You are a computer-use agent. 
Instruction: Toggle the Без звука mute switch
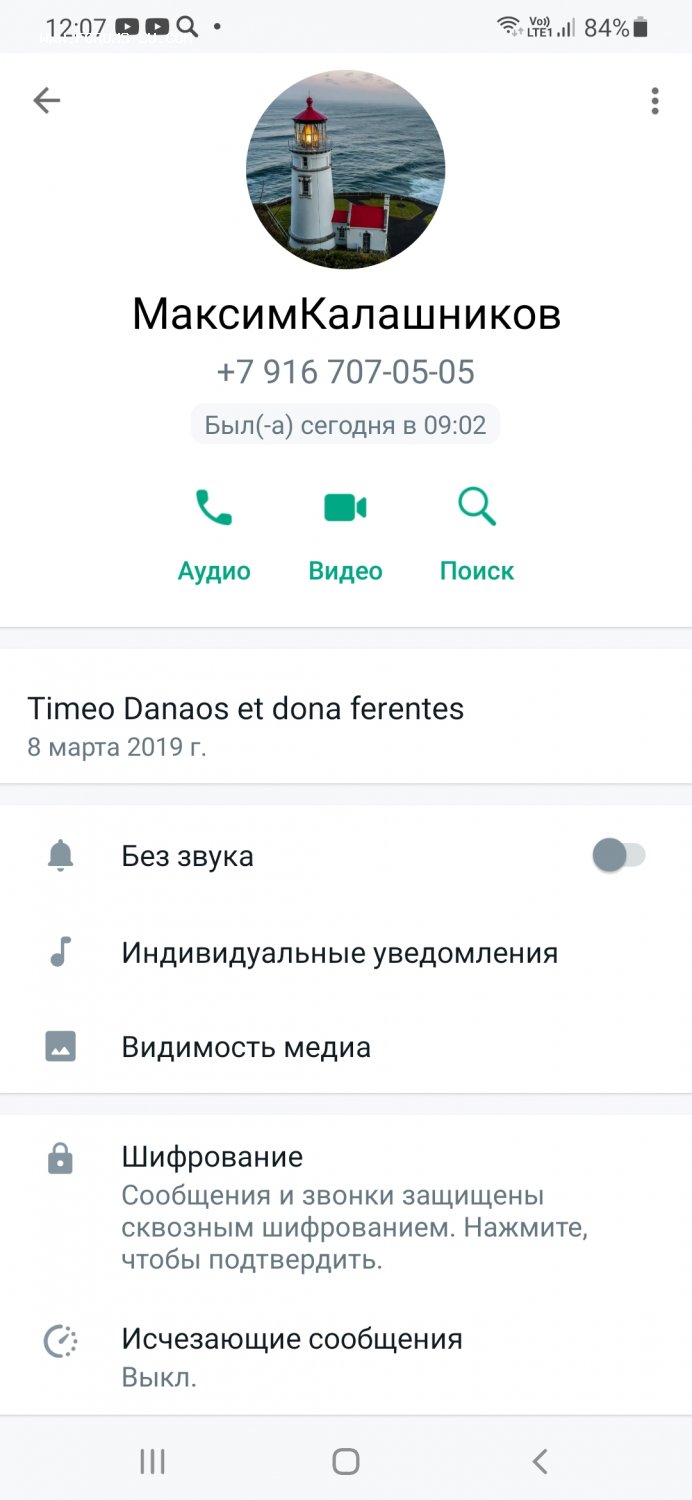click(x=619, y=856)
